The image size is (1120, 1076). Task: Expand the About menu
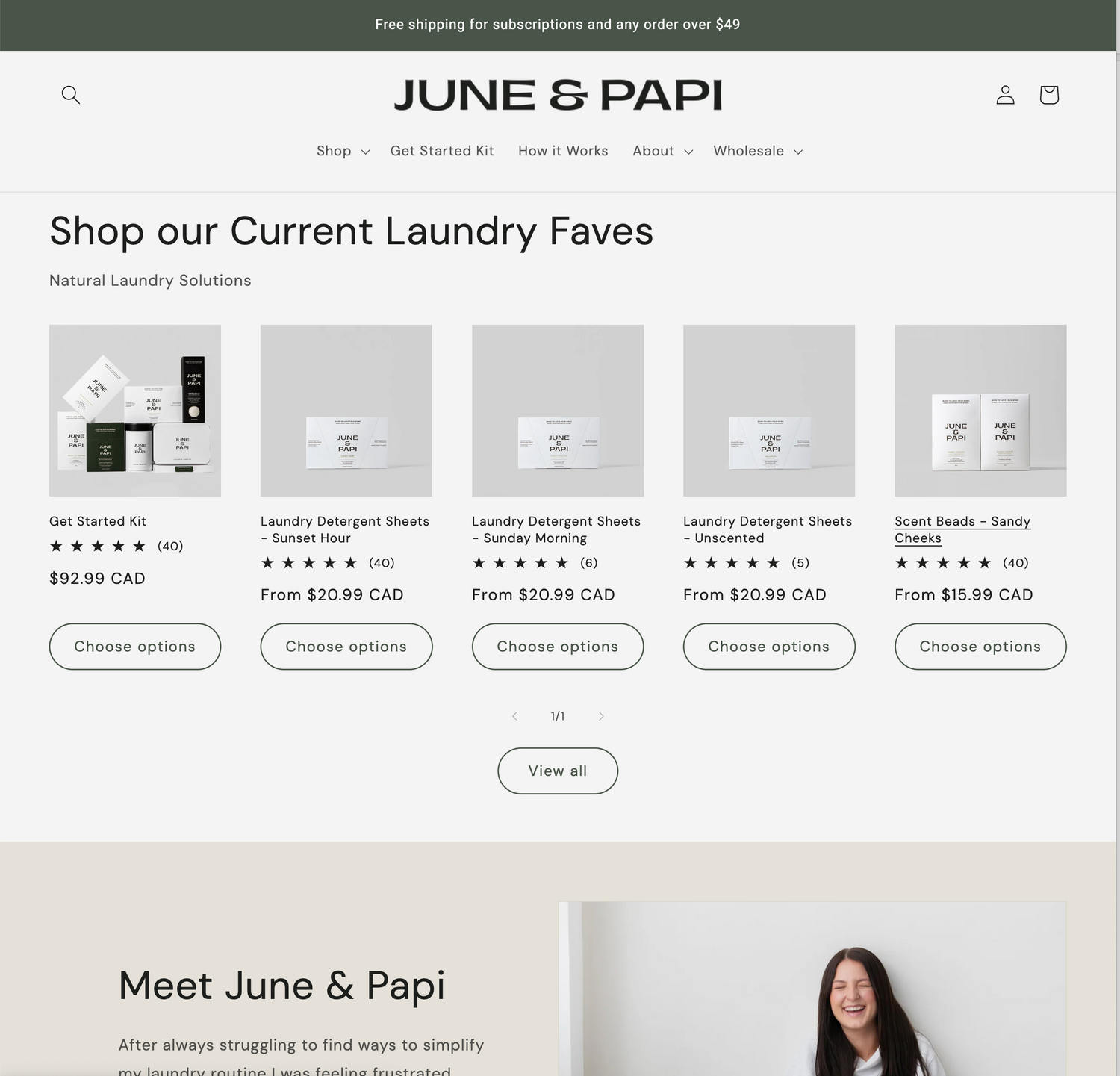coord(662,151)
